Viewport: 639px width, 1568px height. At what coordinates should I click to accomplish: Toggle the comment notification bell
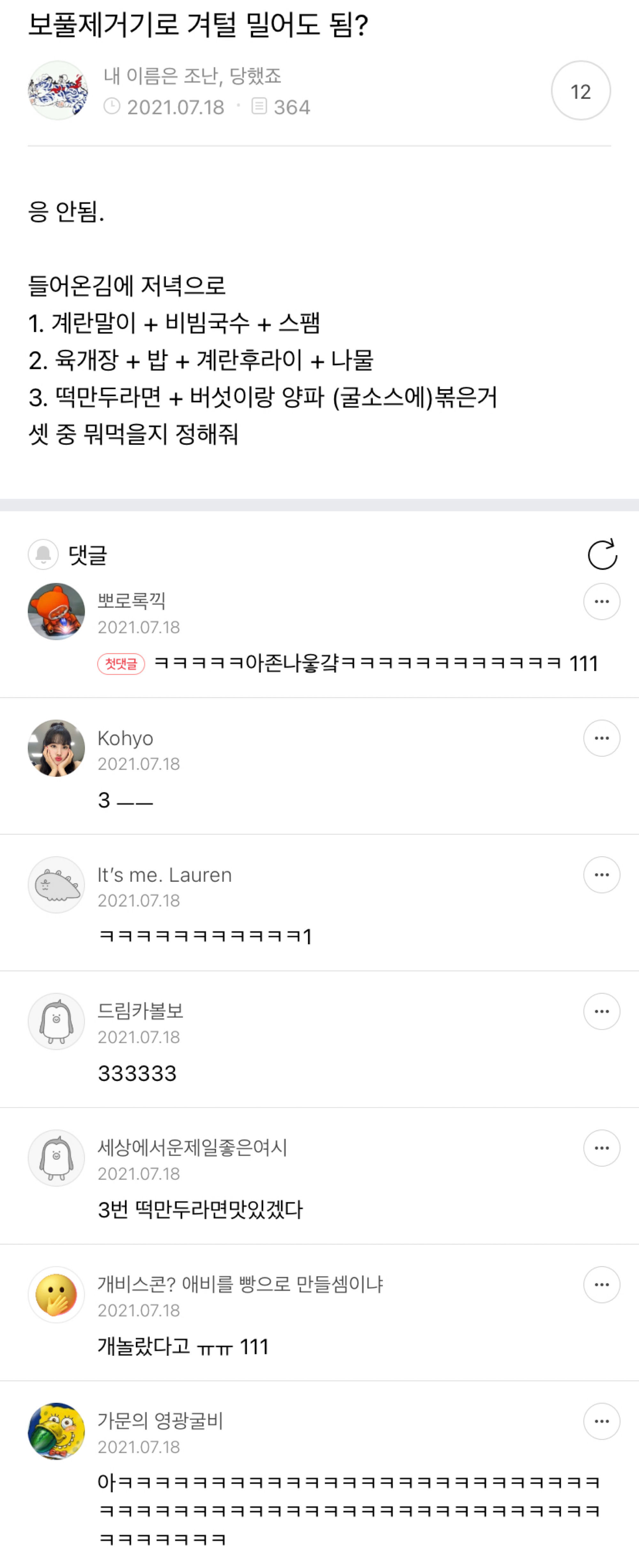tap(43, 554)
